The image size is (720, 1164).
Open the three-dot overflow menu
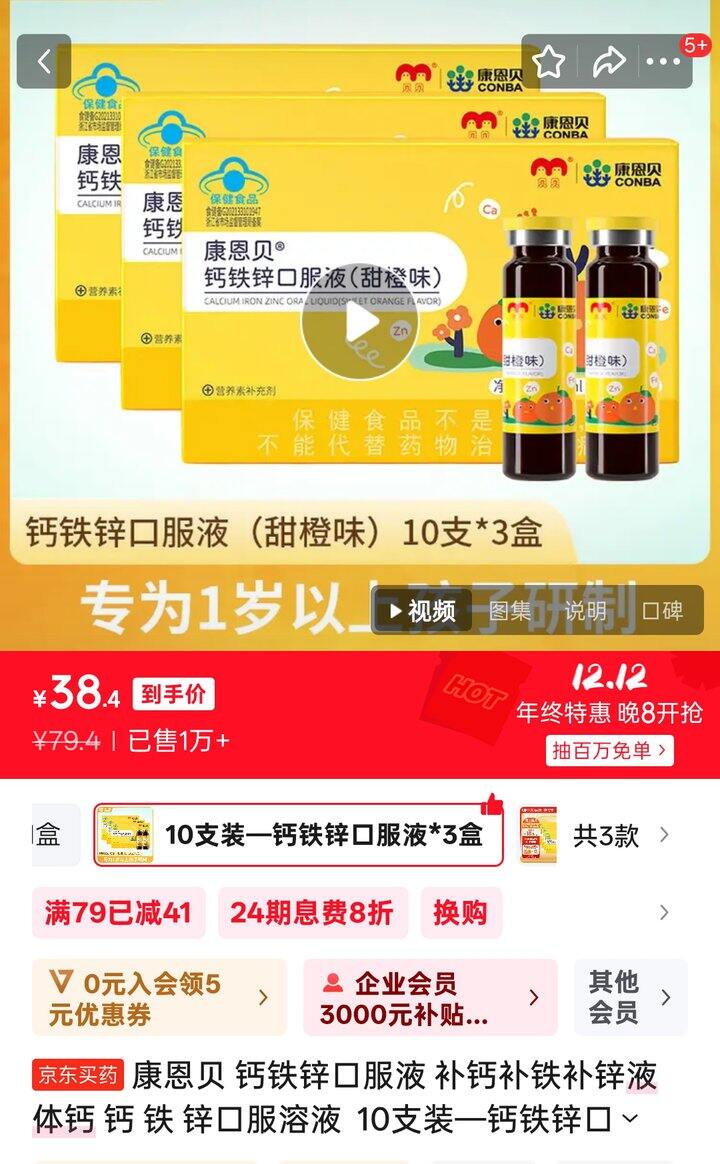663,62
